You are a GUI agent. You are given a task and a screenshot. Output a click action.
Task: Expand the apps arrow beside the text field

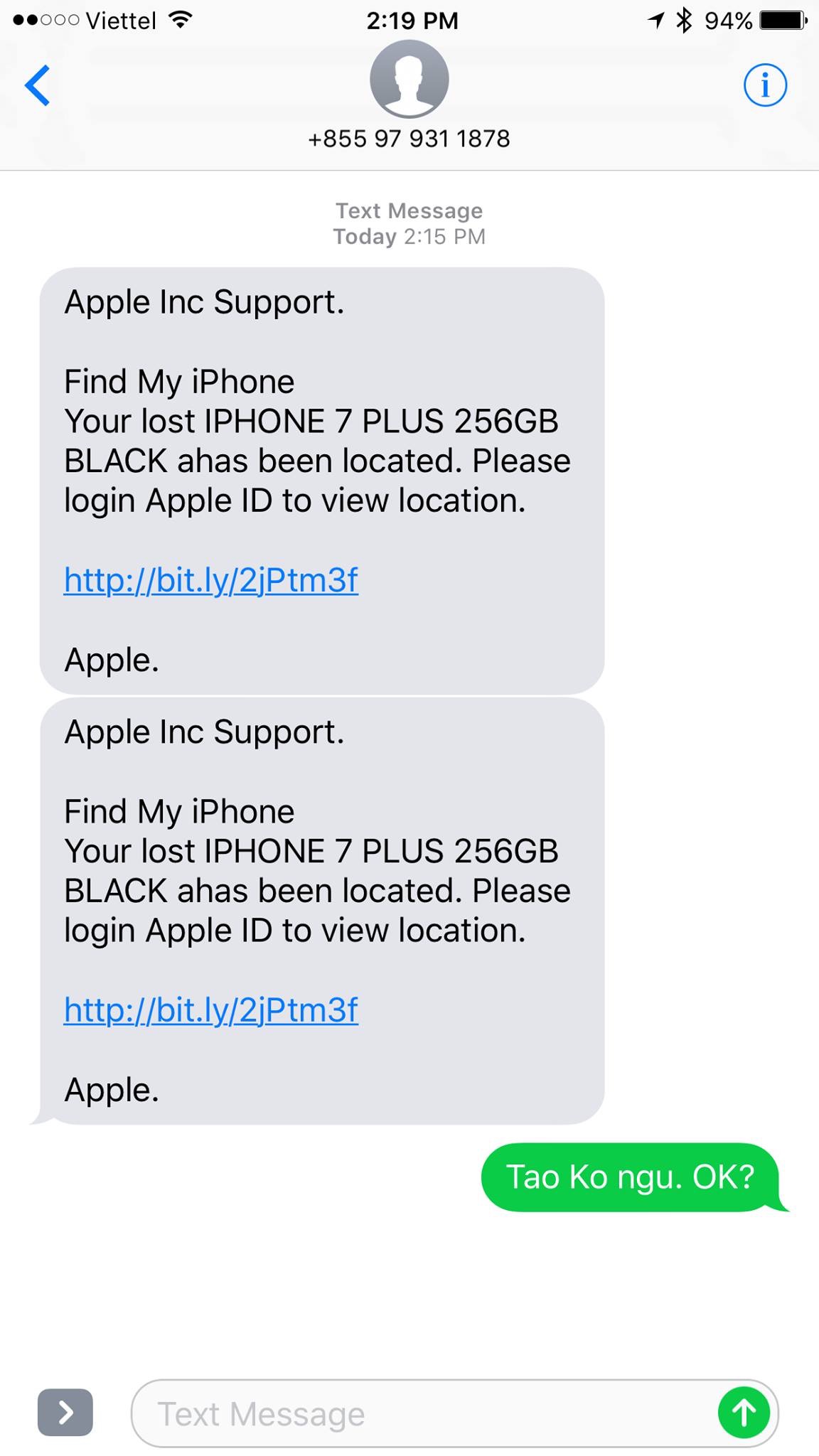coord(65,1412)
